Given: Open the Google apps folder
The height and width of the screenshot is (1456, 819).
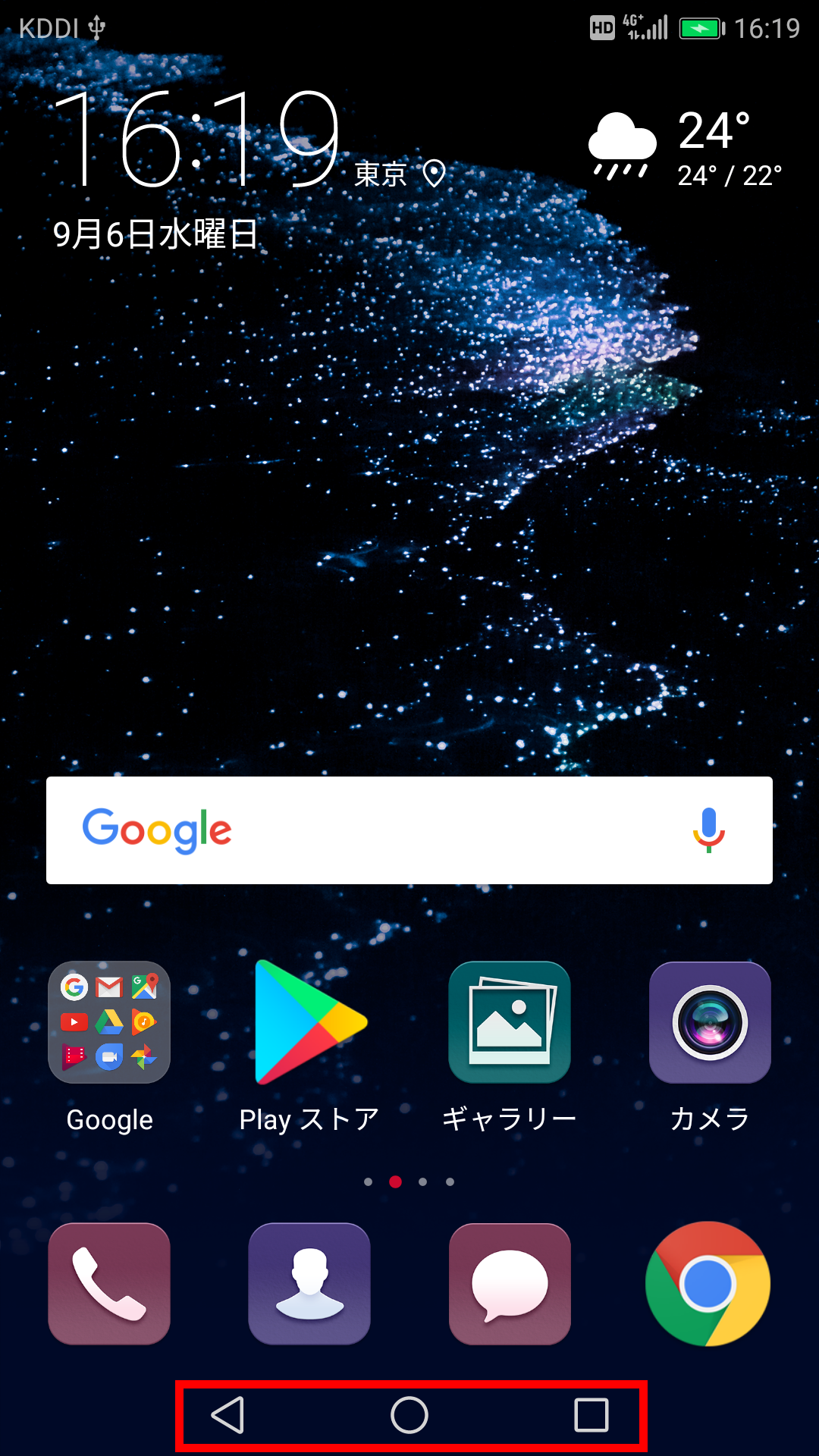Looking at the screenshot, I should (x=109, y=1022).
